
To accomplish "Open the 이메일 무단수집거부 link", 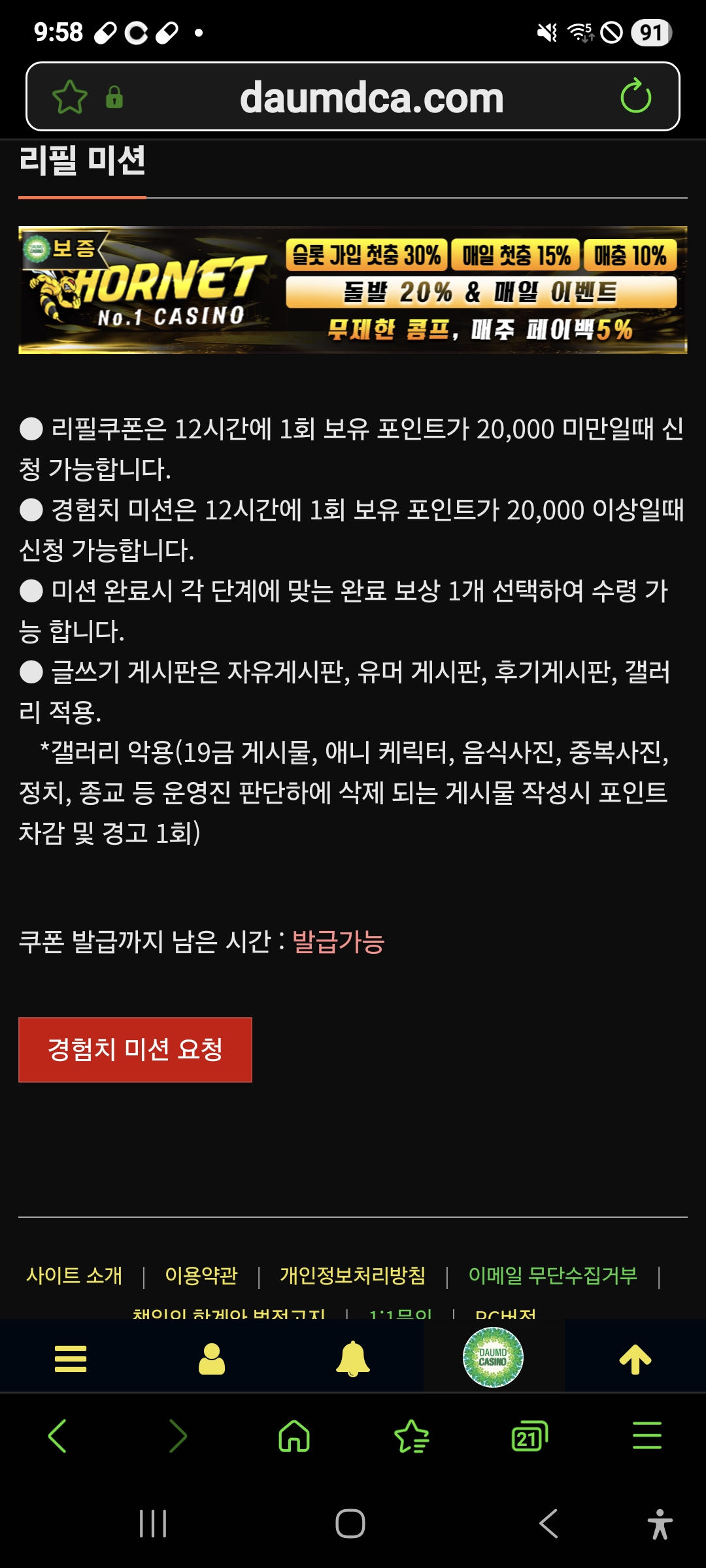I will point(552,1275).
